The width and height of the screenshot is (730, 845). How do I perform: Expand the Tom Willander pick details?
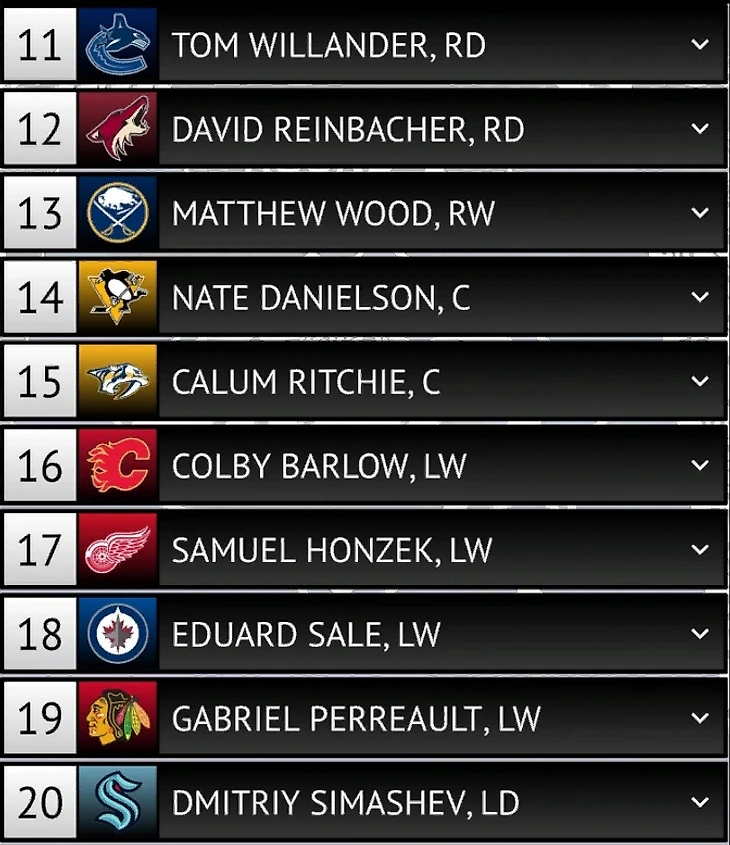pos(700,45)
